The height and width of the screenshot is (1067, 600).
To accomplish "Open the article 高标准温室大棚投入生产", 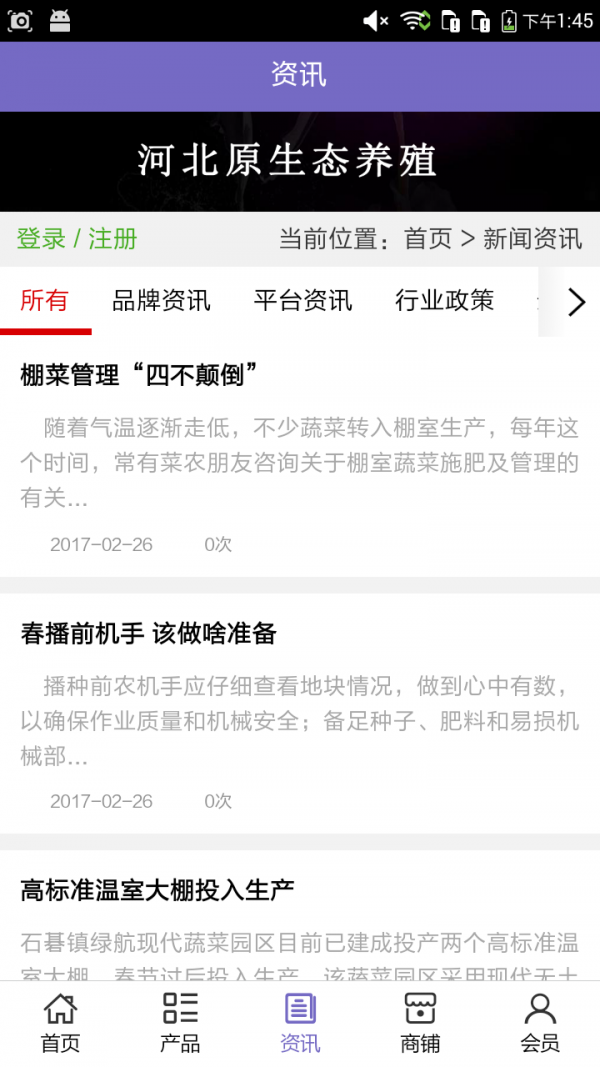I will click(157, 890).
